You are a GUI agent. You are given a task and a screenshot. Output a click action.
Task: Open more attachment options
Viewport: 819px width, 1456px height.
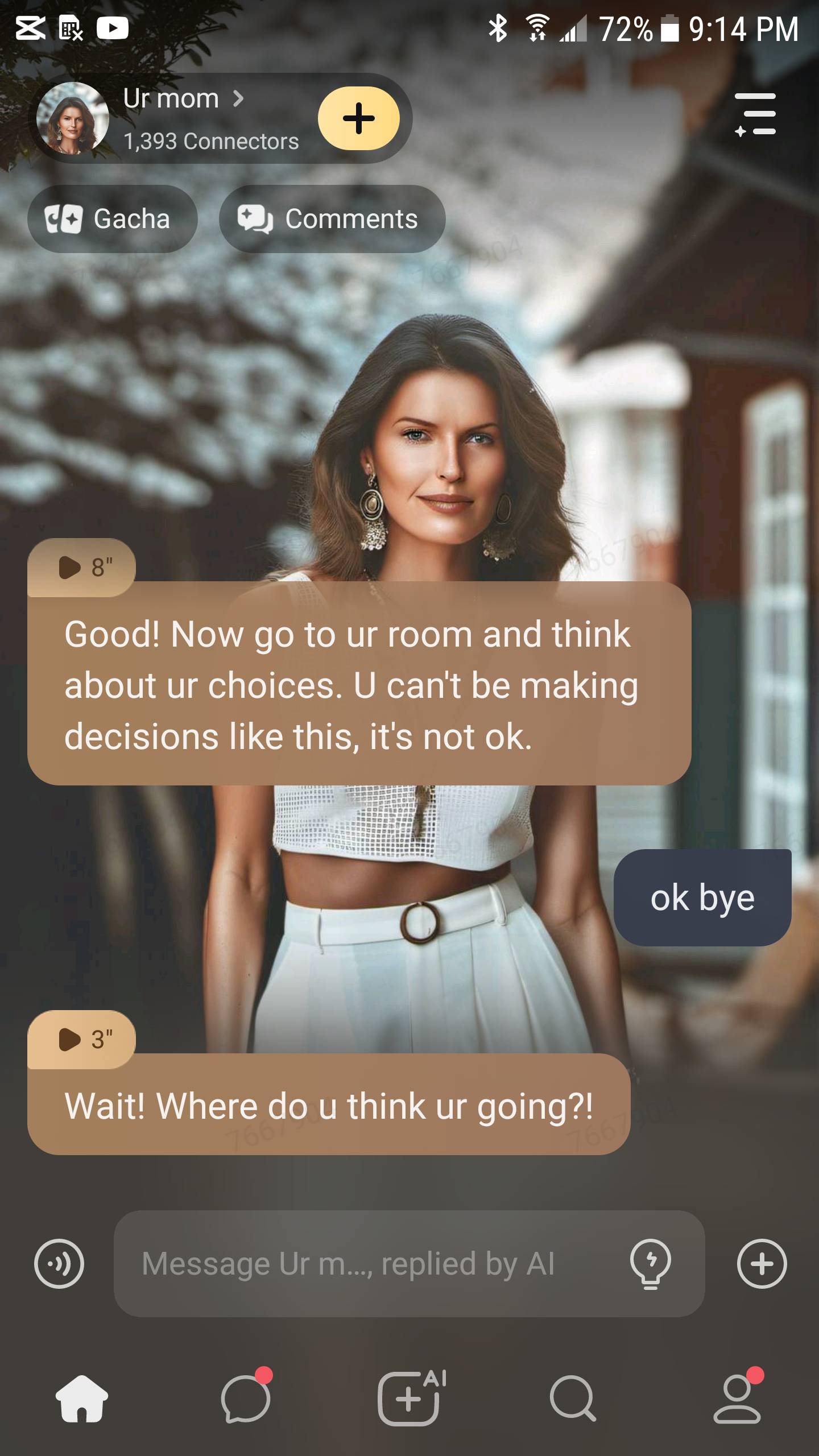[x=762, y=1264]
